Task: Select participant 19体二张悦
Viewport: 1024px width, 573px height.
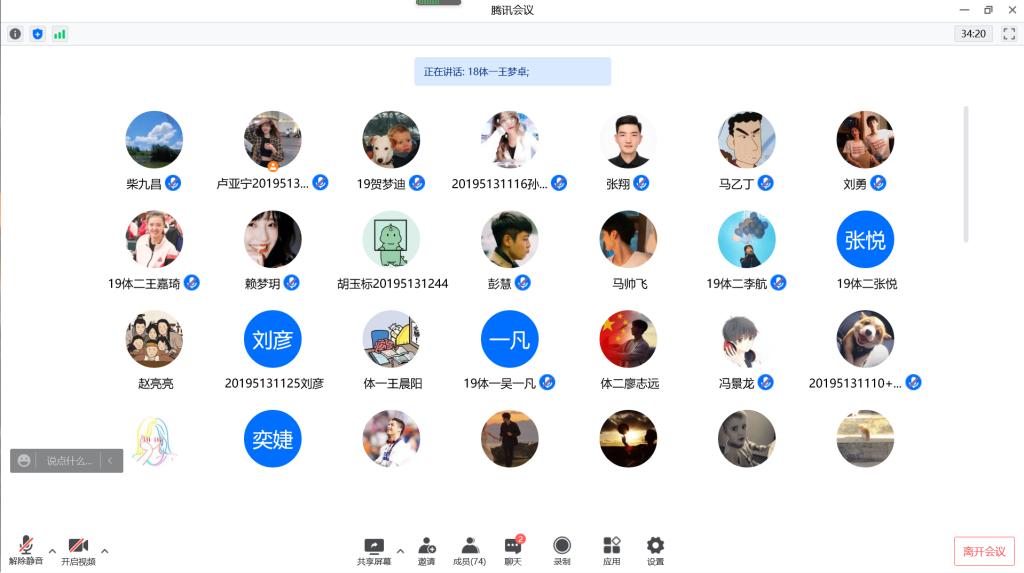Action: pyautogui.click(x=865, y=239)
